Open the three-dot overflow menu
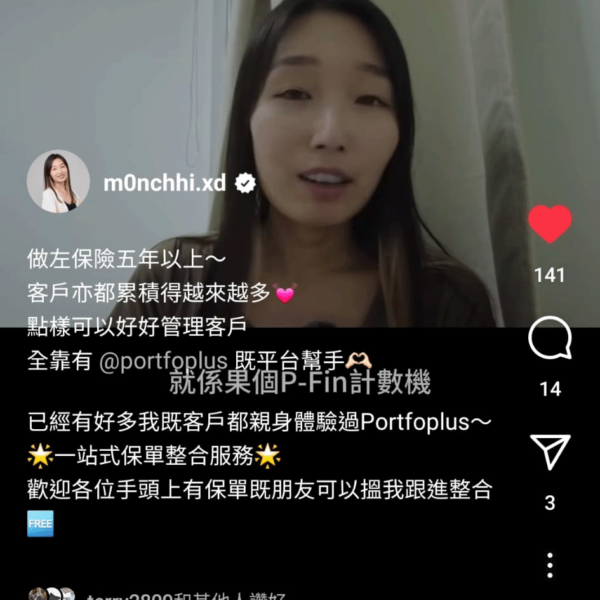 coord(550,566)
